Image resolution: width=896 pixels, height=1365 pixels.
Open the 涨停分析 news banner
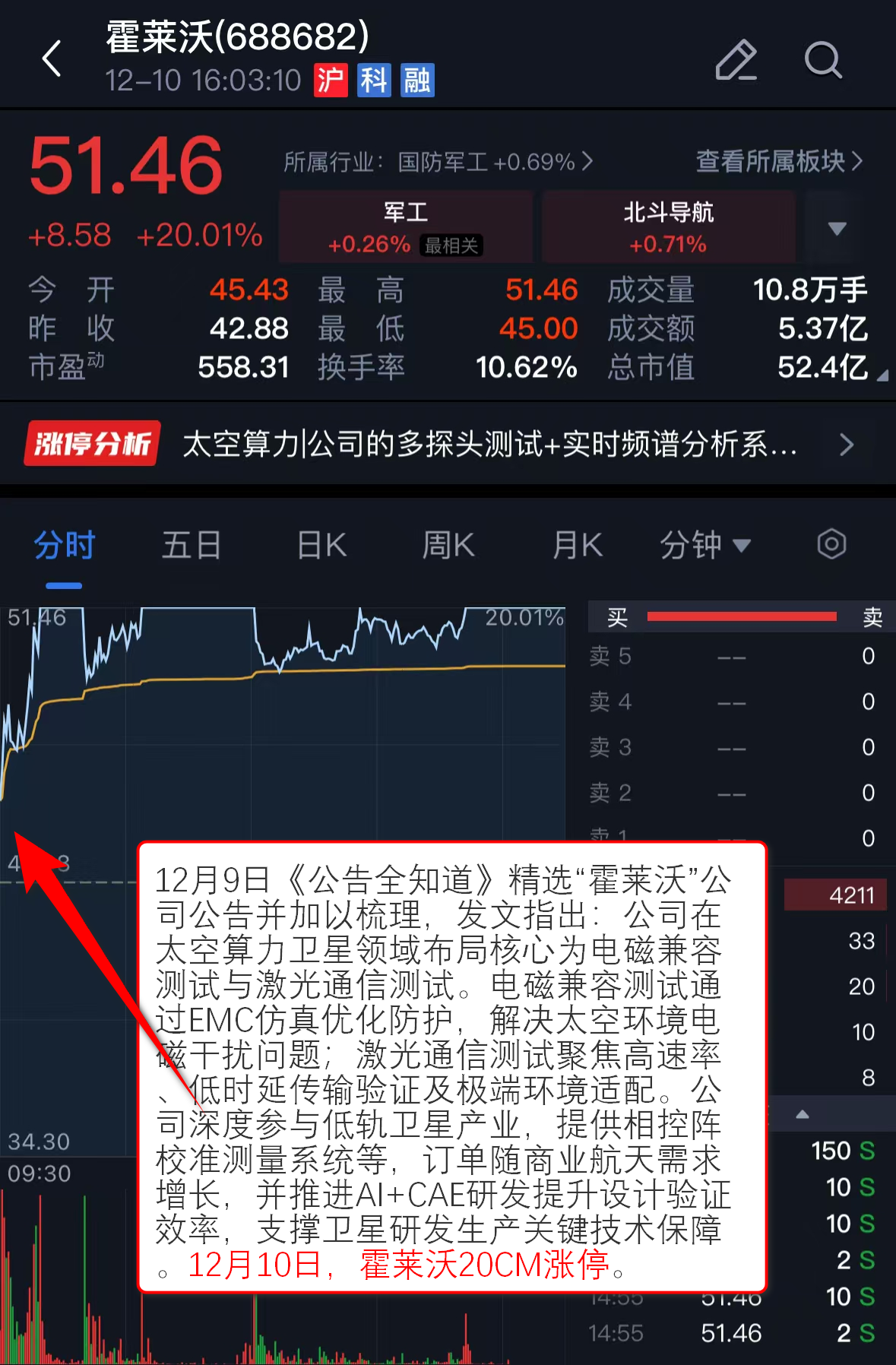click(448, 444)
